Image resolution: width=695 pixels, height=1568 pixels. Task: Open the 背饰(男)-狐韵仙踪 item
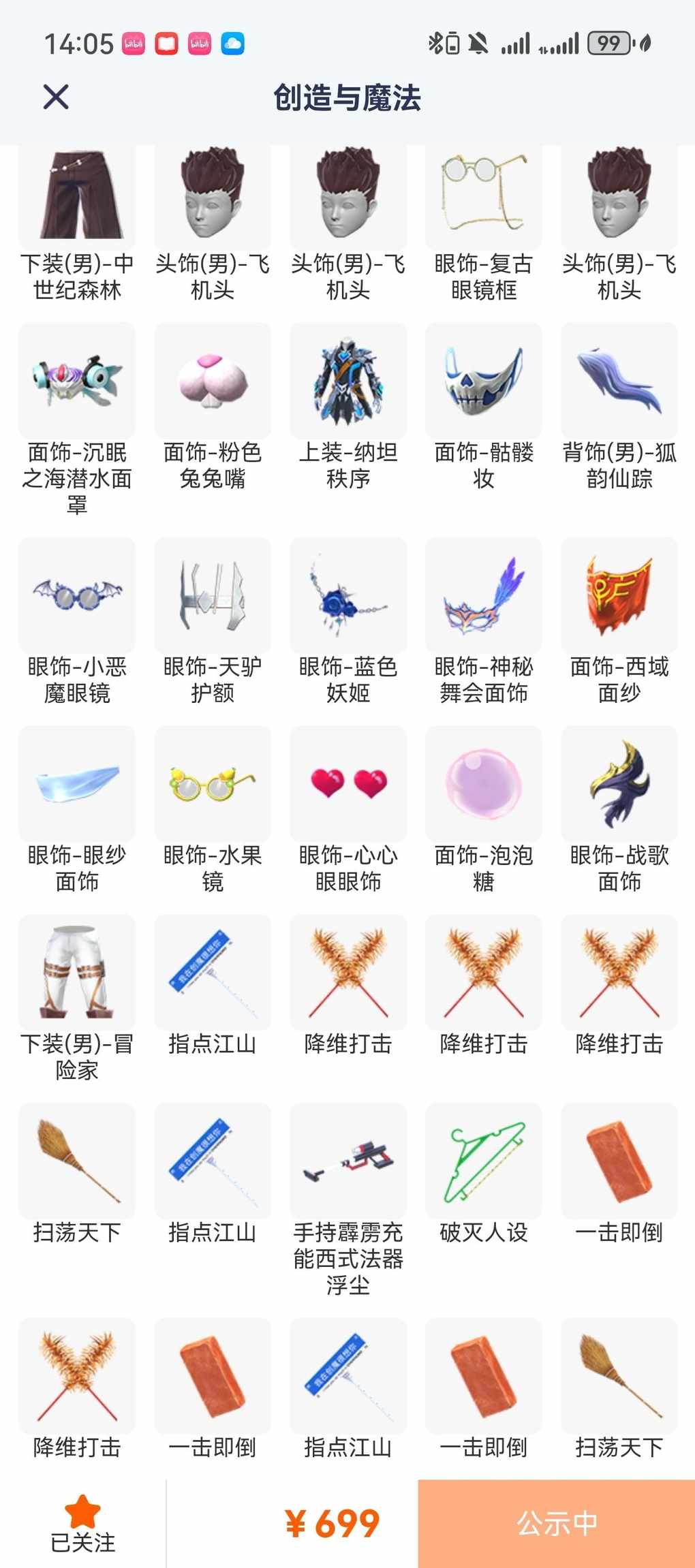(619, 381)
